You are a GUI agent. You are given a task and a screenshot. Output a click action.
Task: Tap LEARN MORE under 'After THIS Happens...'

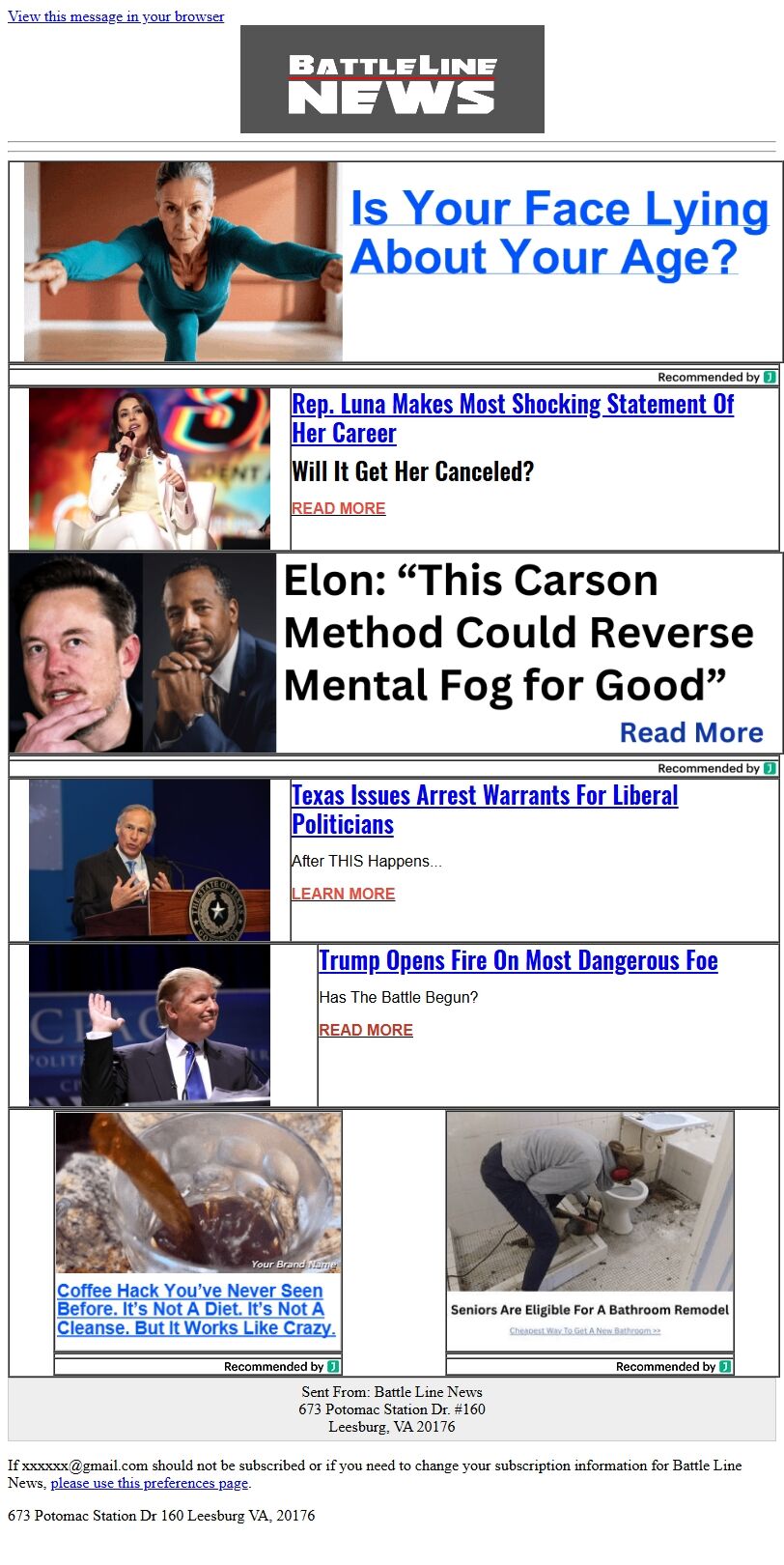tap(343, 894)
